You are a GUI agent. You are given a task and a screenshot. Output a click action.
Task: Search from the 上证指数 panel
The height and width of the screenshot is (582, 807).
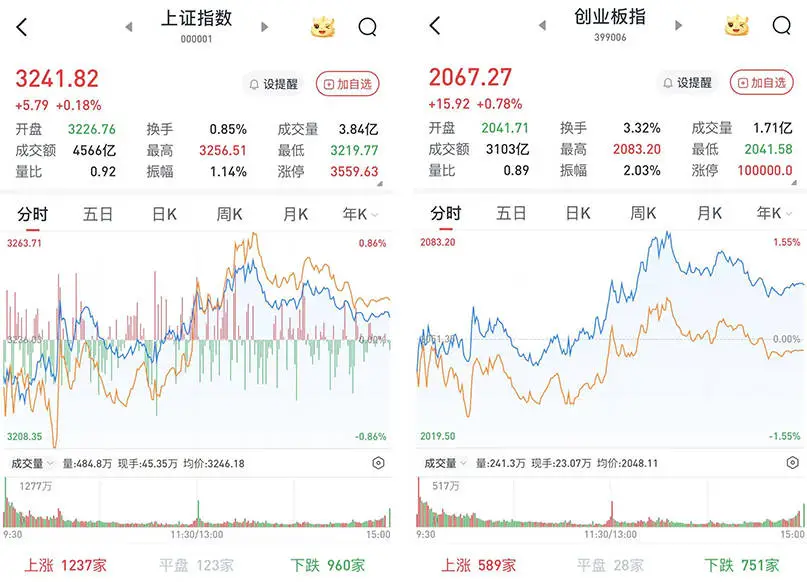tap(367, 27)
